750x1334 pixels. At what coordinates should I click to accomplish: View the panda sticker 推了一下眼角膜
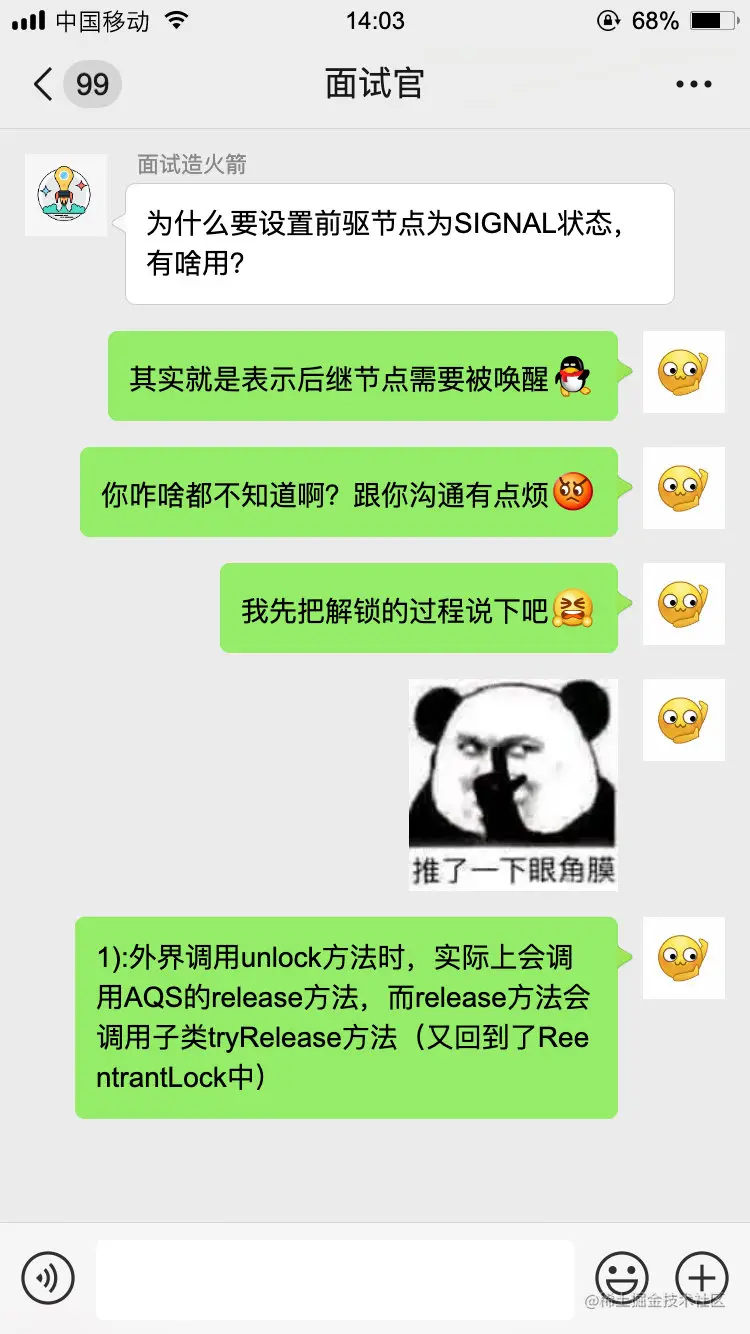click(x=513, y=784)
